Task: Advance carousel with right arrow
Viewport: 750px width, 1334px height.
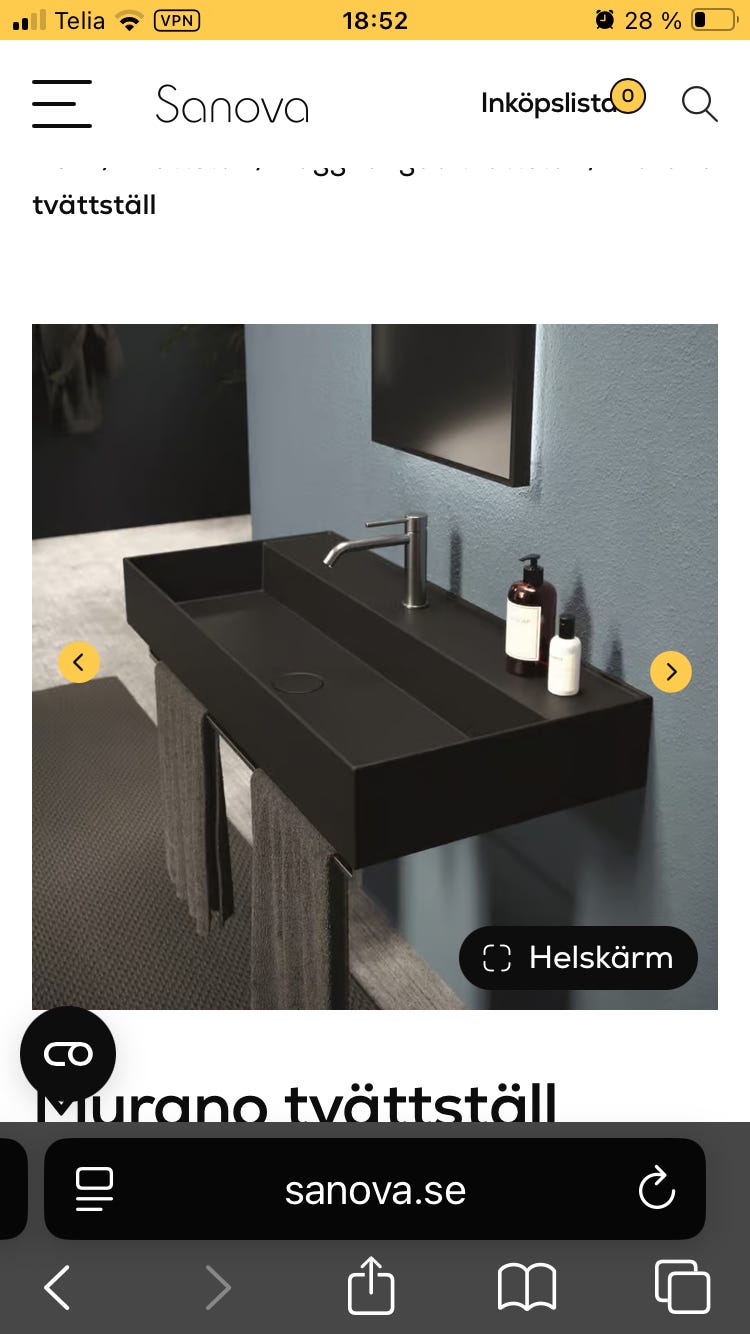Action: point(670,671)
